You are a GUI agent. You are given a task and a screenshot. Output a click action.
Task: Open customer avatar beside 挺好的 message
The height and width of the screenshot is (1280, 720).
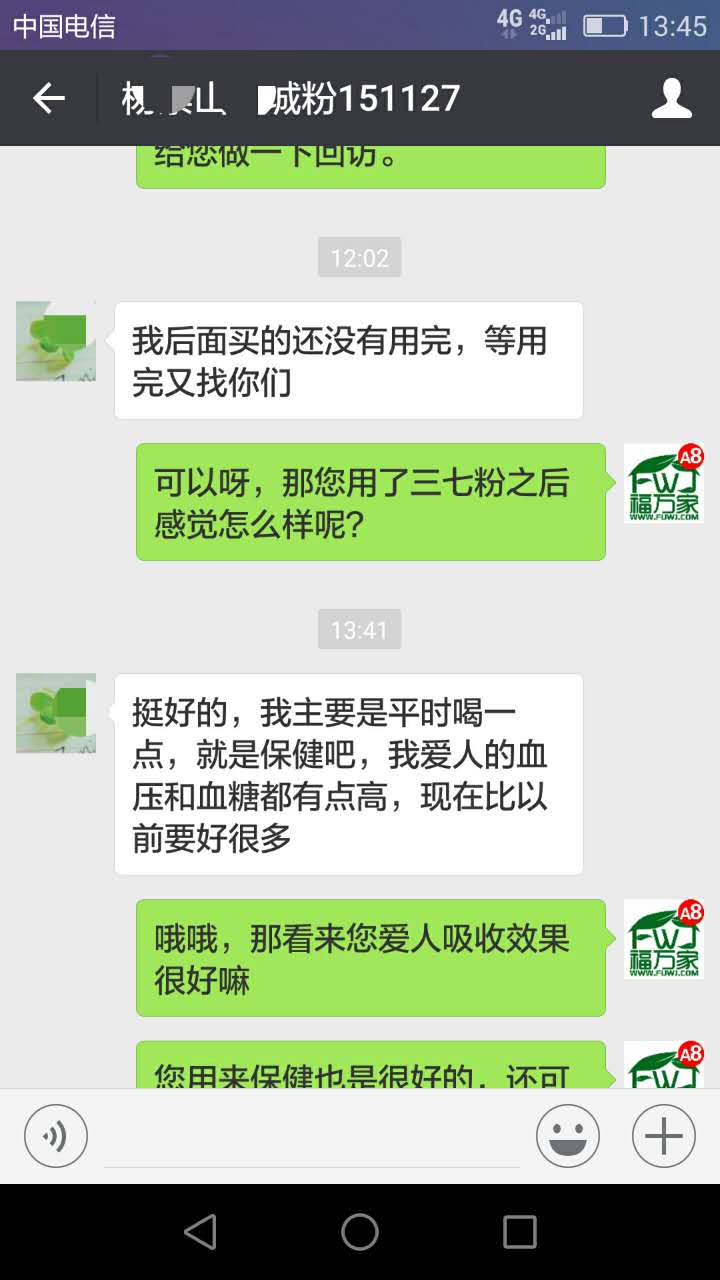[56, 713]
